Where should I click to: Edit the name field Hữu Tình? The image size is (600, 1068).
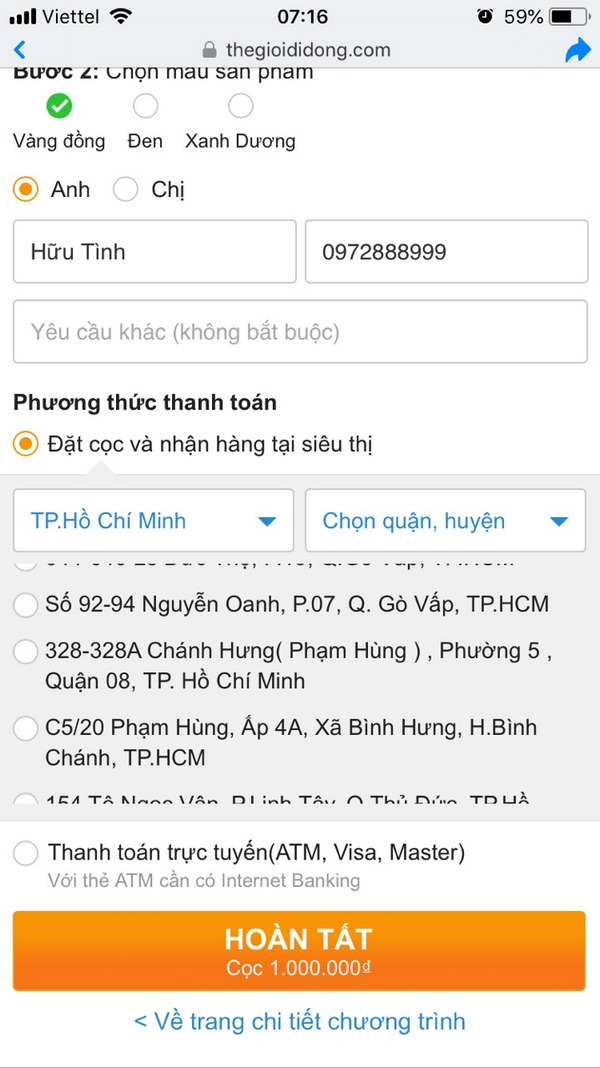(x=154, y=252)
